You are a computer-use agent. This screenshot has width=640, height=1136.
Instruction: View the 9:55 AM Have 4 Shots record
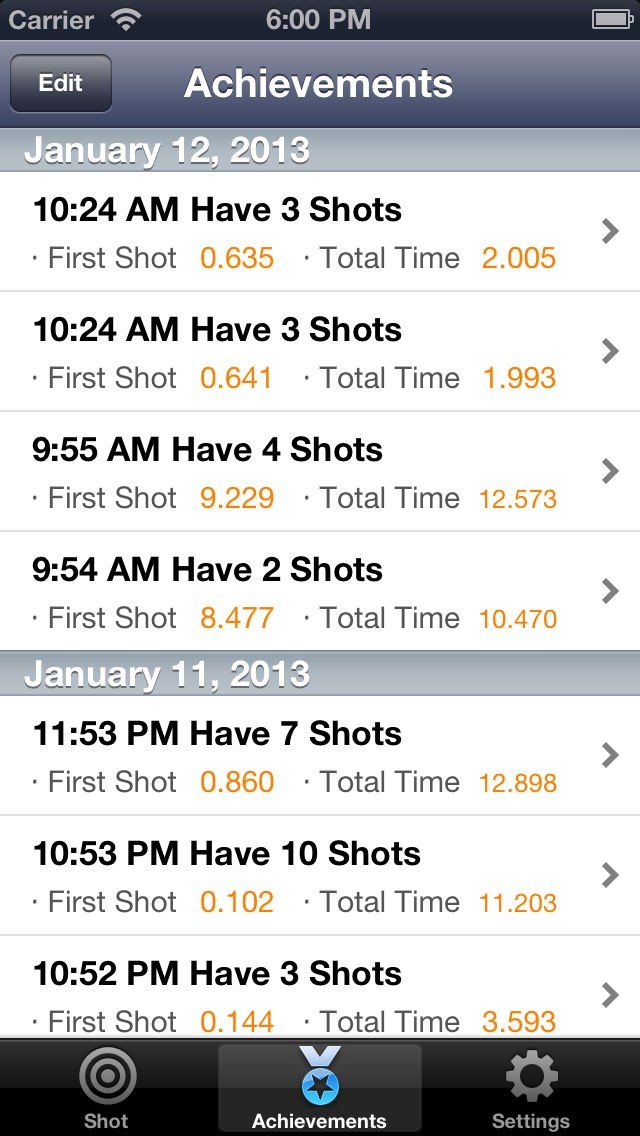[320, 472]
